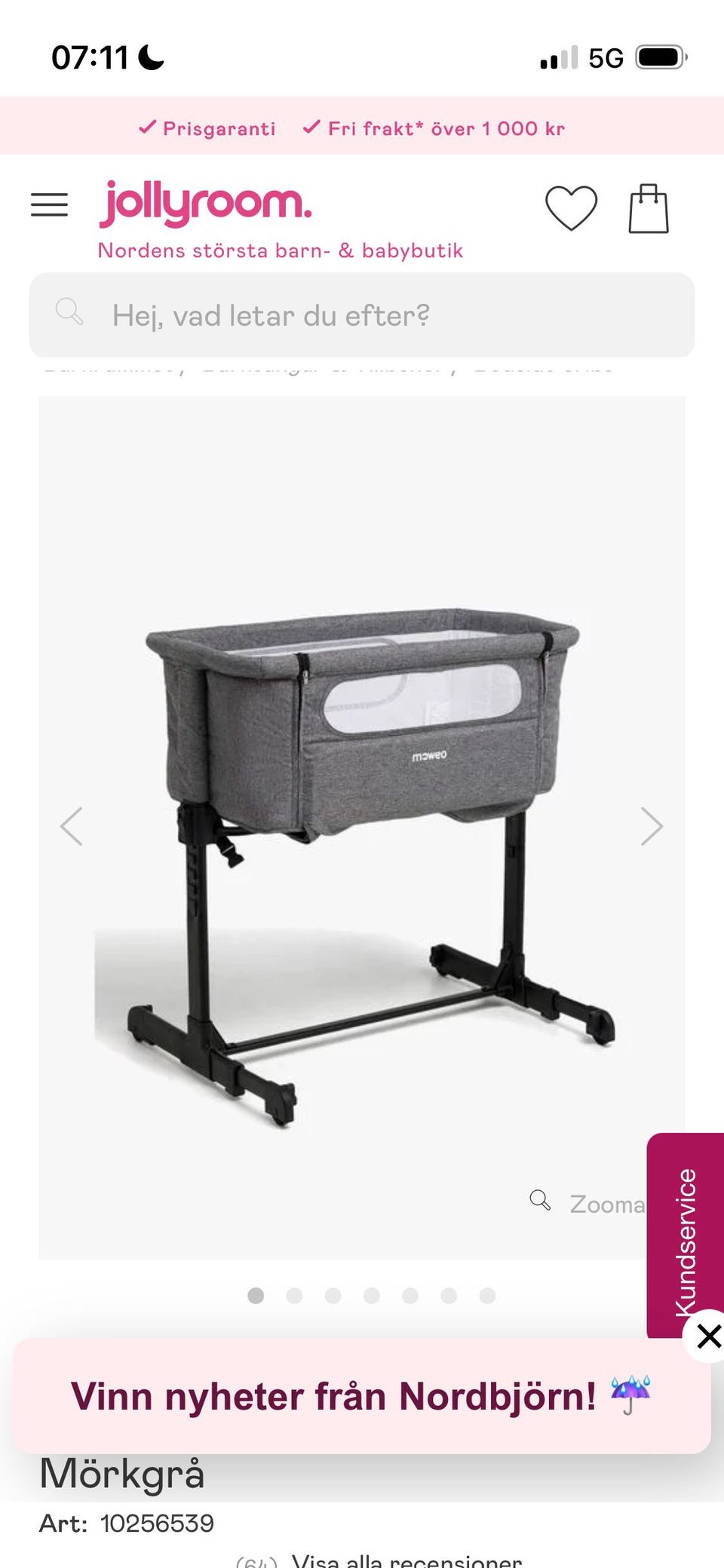
Task: Show the next product image
Action: [x=652, y=827]
